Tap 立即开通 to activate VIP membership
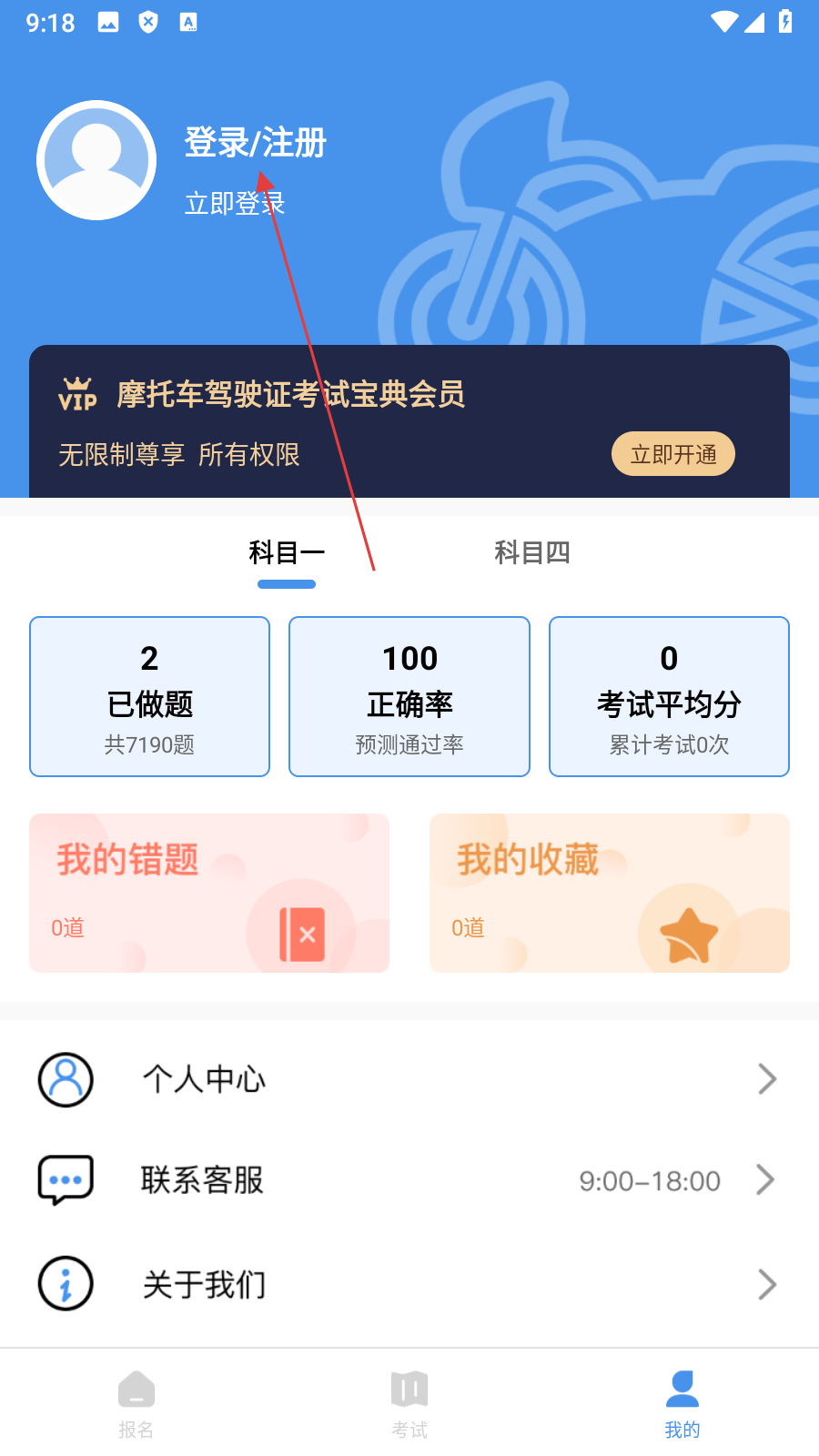The height and width of the screenshot is (1456, 819). (x=672, y=454)
